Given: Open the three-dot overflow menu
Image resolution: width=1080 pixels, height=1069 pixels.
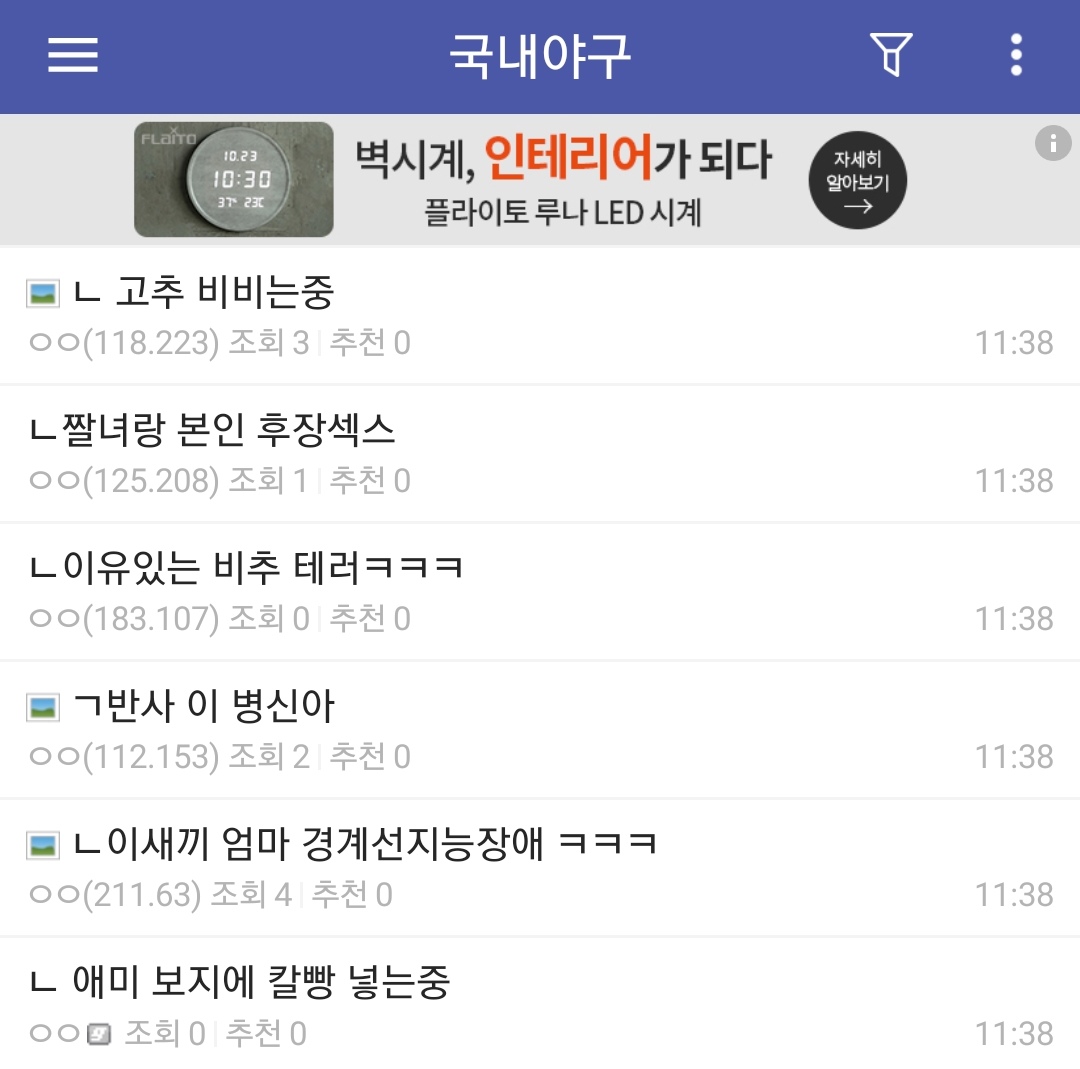Looking at the screenshot, I should tap(1016, 55).
